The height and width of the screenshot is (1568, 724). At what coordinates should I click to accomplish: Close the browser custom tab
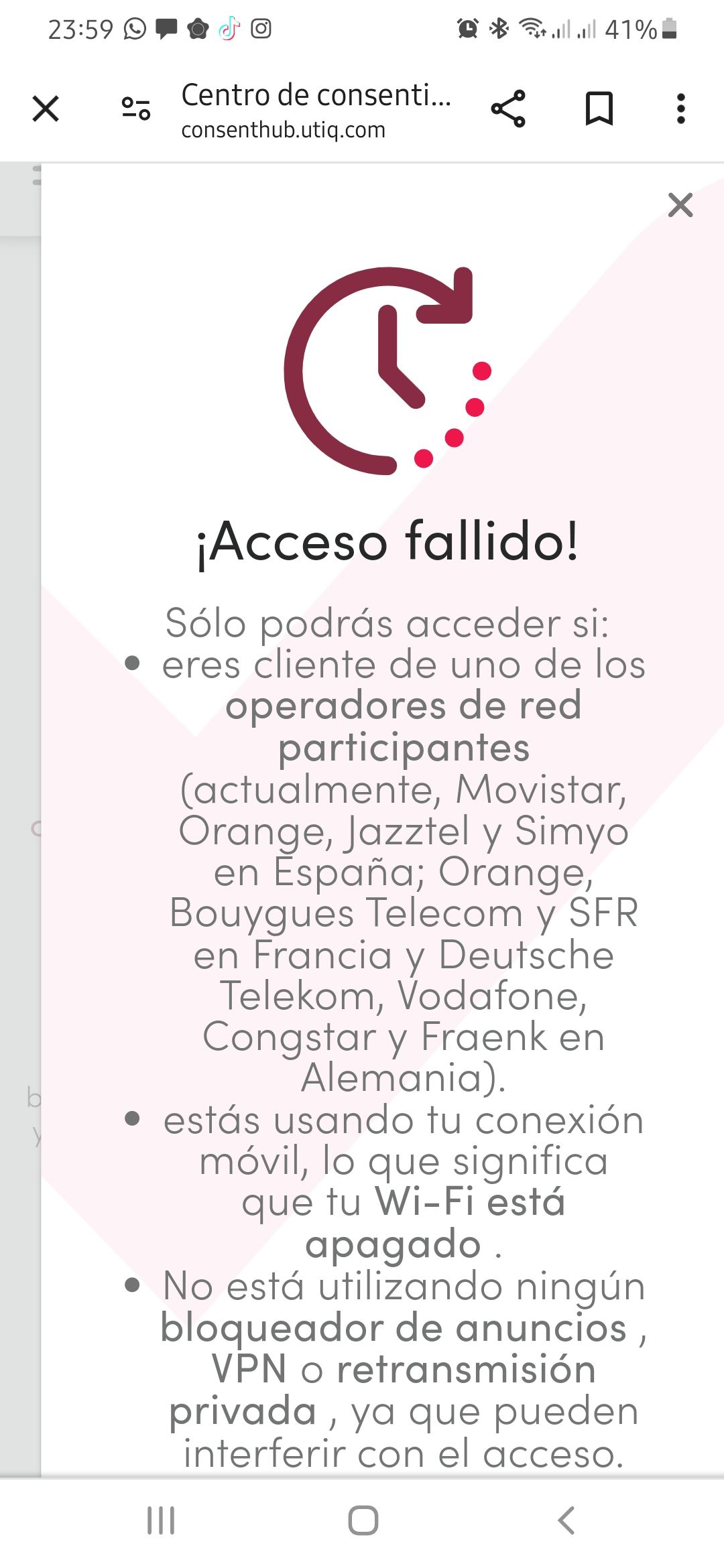coord(46,109)
